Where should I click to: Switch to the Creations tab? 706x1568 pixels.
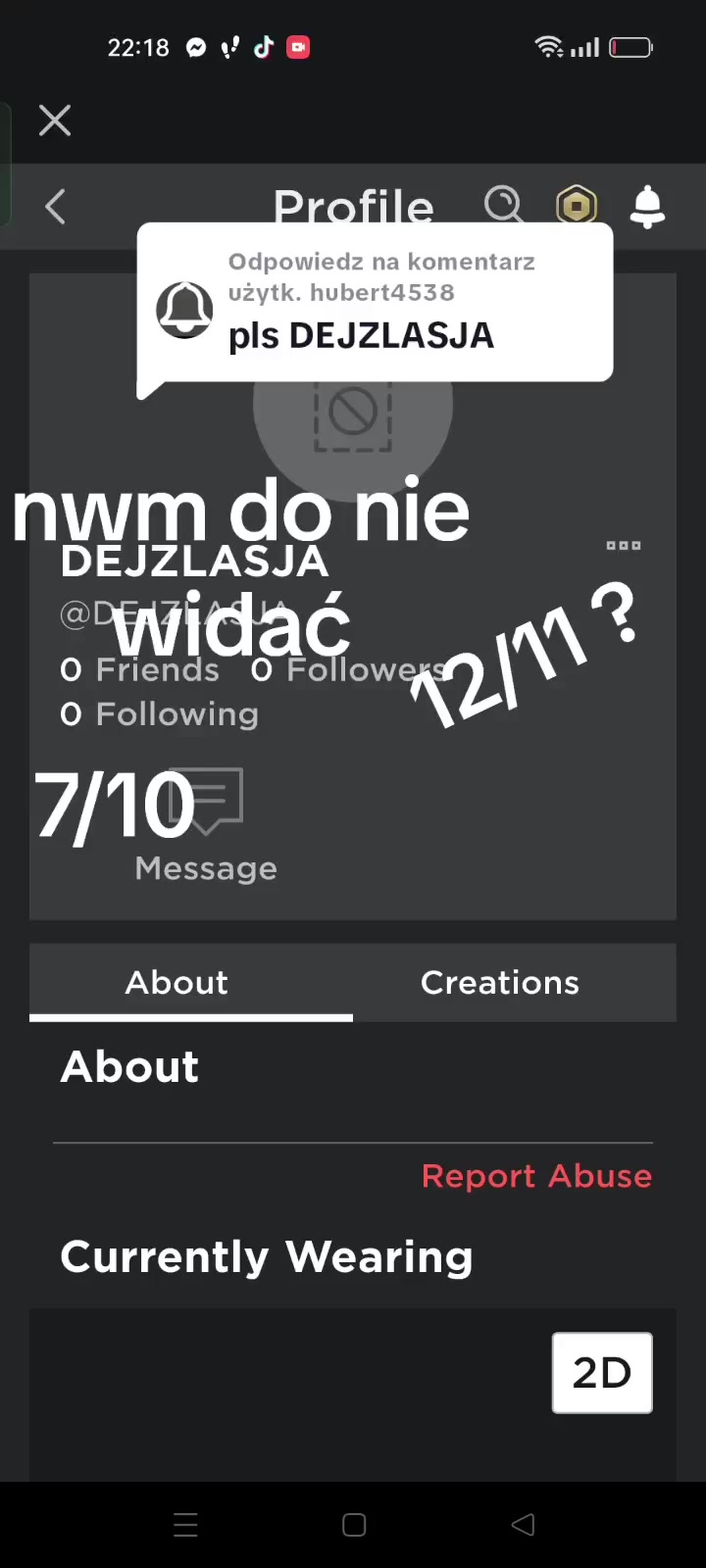tap(500, 982)
